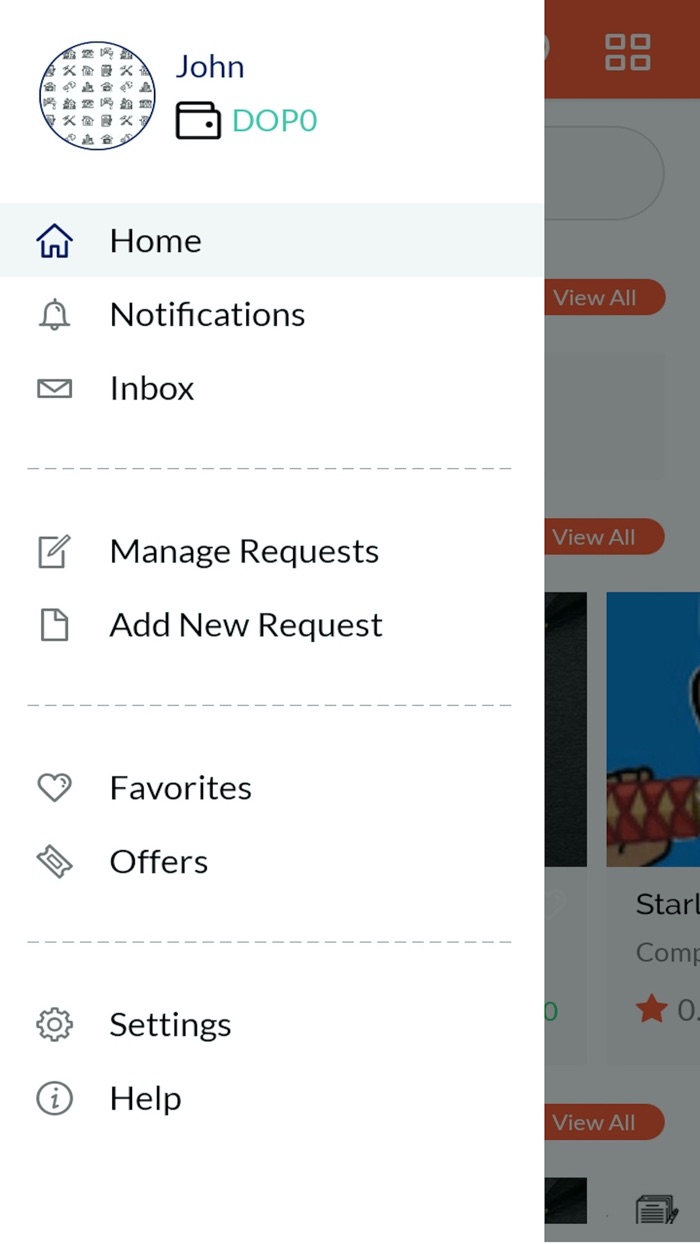Choose Add New Request
This screenshot has width=700, height=1244.
pos(246,625)
